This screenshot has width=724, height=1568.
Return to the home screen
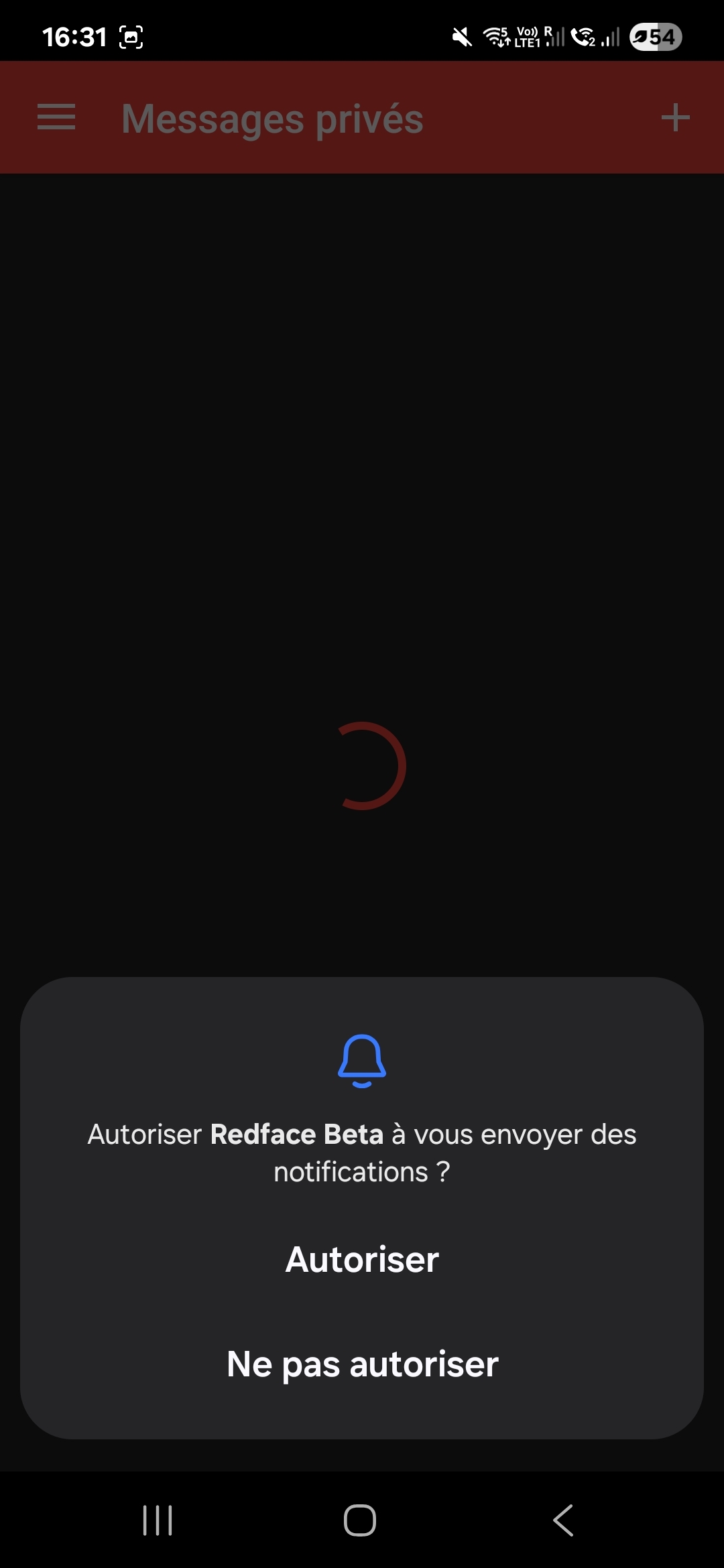(x=360, y=1520)
